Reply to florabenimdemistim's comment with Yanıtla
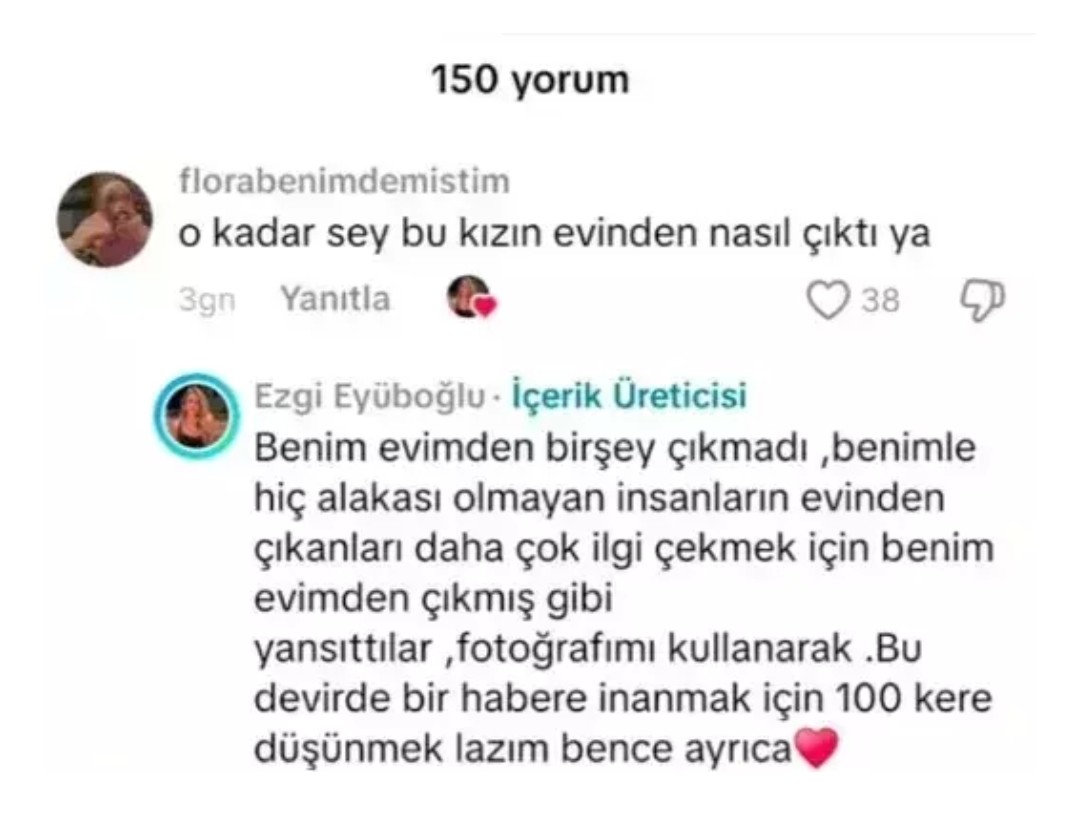Viewport: 1080px width, 831px height. pyautogui.click(x=335, y=299)
